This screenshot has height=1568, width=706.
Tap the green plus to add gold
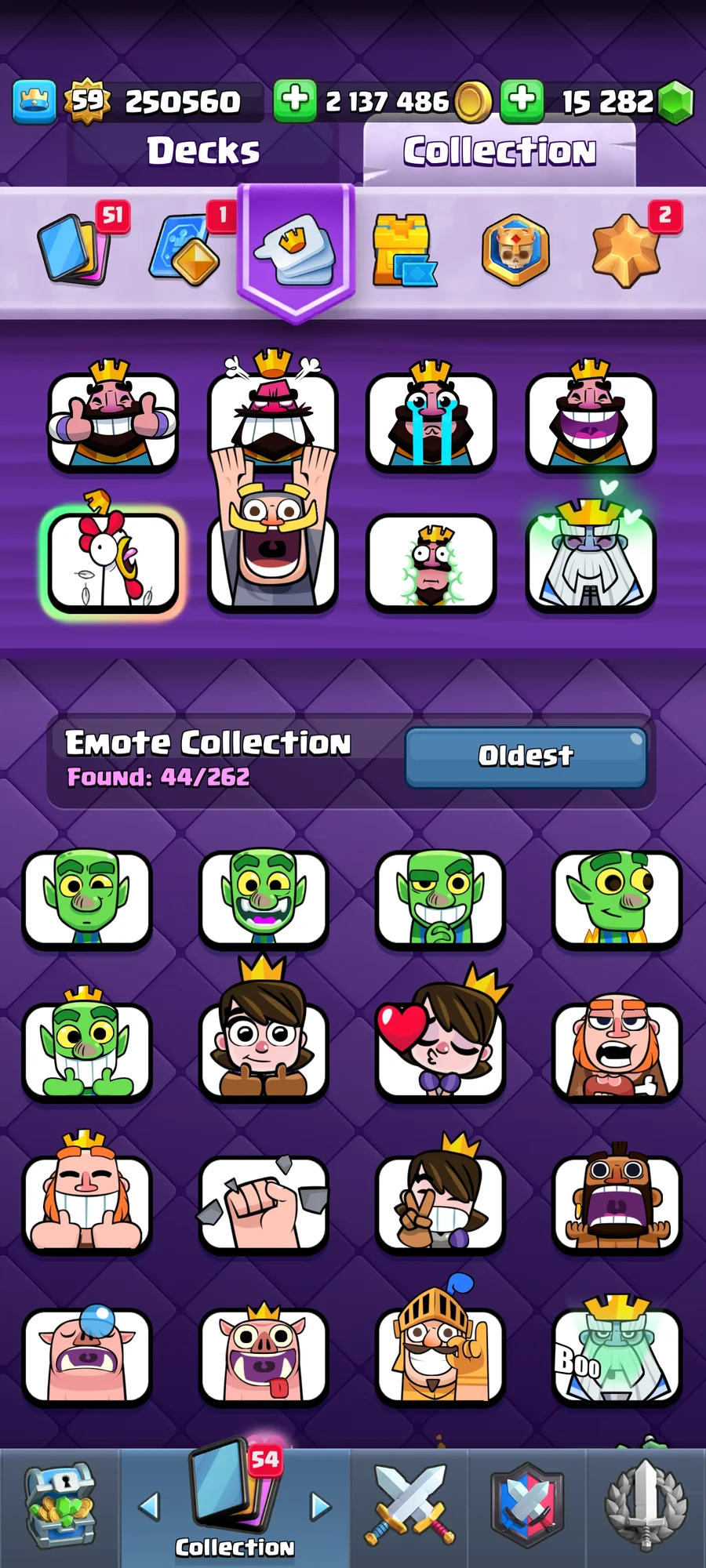tap(295, 100)
